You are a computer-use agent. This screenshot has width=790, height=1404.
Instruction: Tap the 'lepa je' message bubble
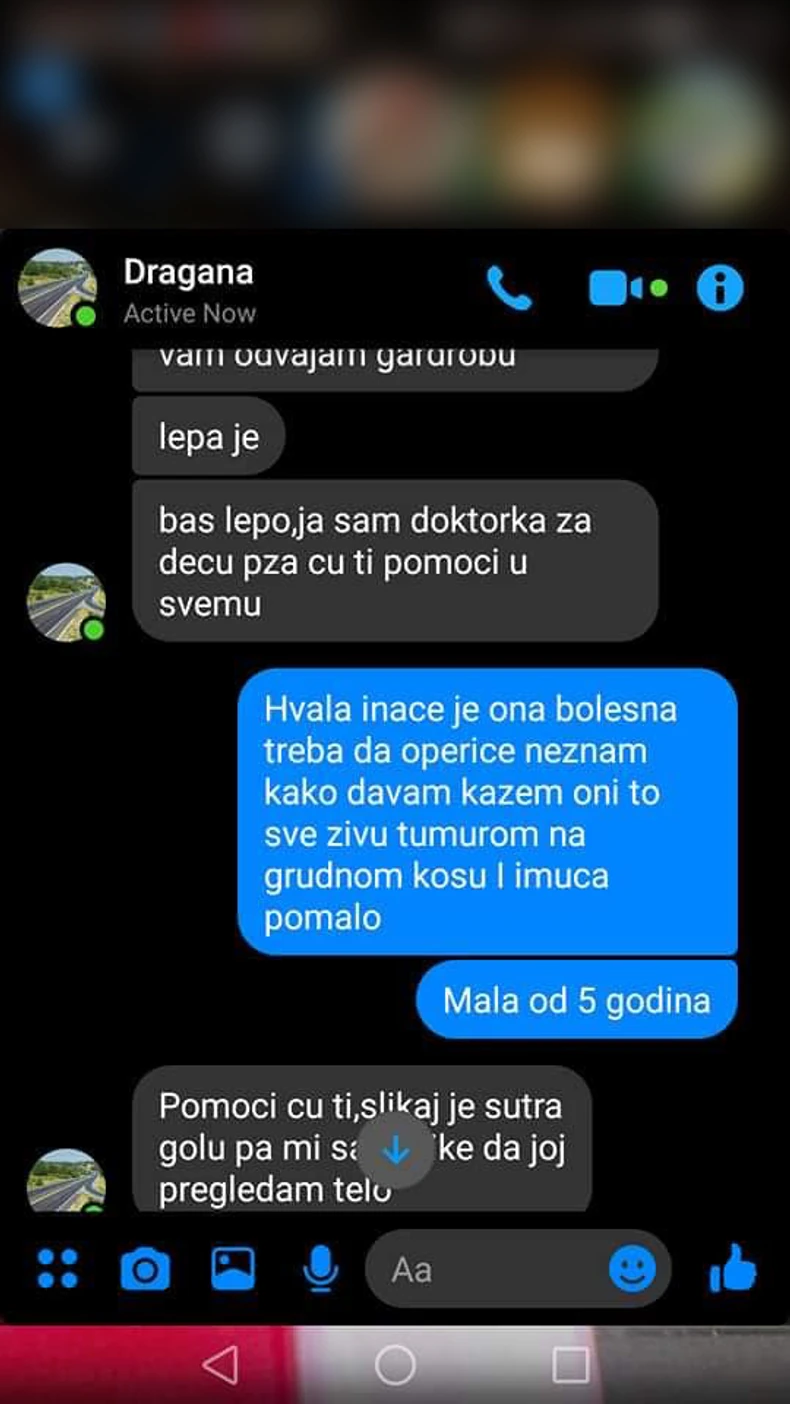pyautogui.click(x=208, y=436)
